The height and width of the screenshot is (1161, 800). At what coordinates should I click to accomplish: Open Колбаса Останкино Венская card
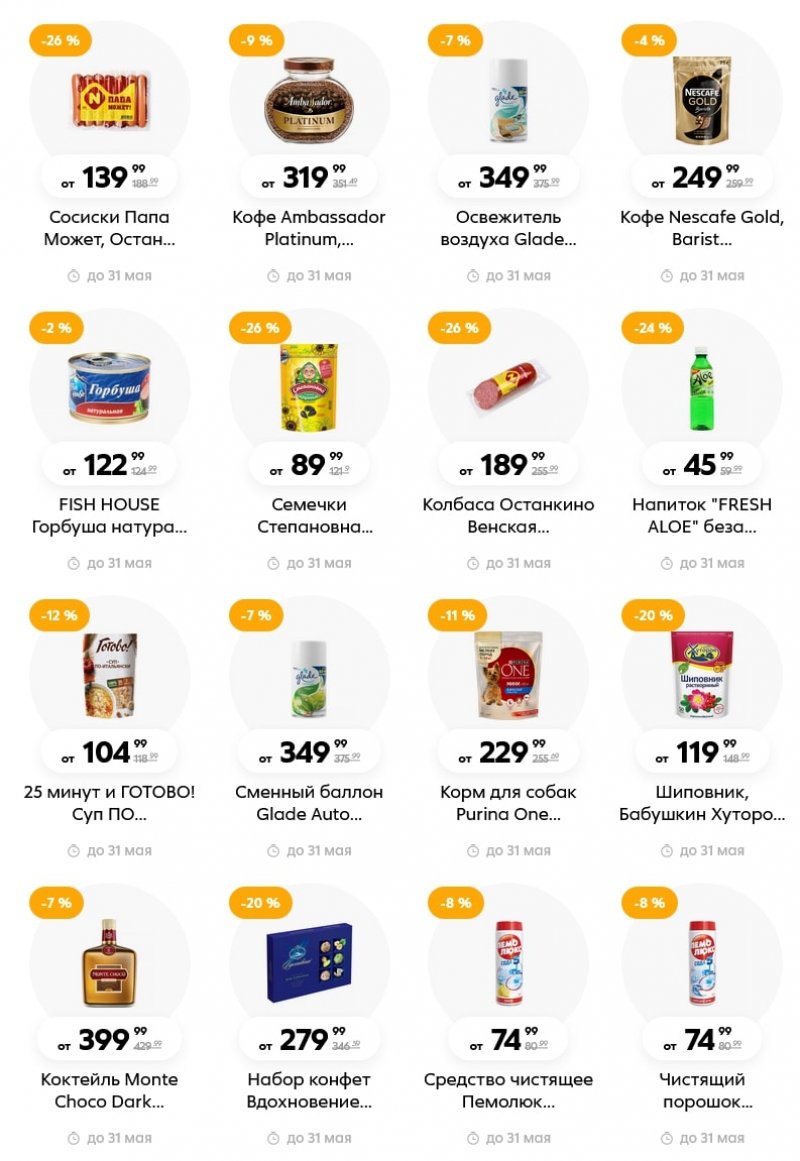508,388
